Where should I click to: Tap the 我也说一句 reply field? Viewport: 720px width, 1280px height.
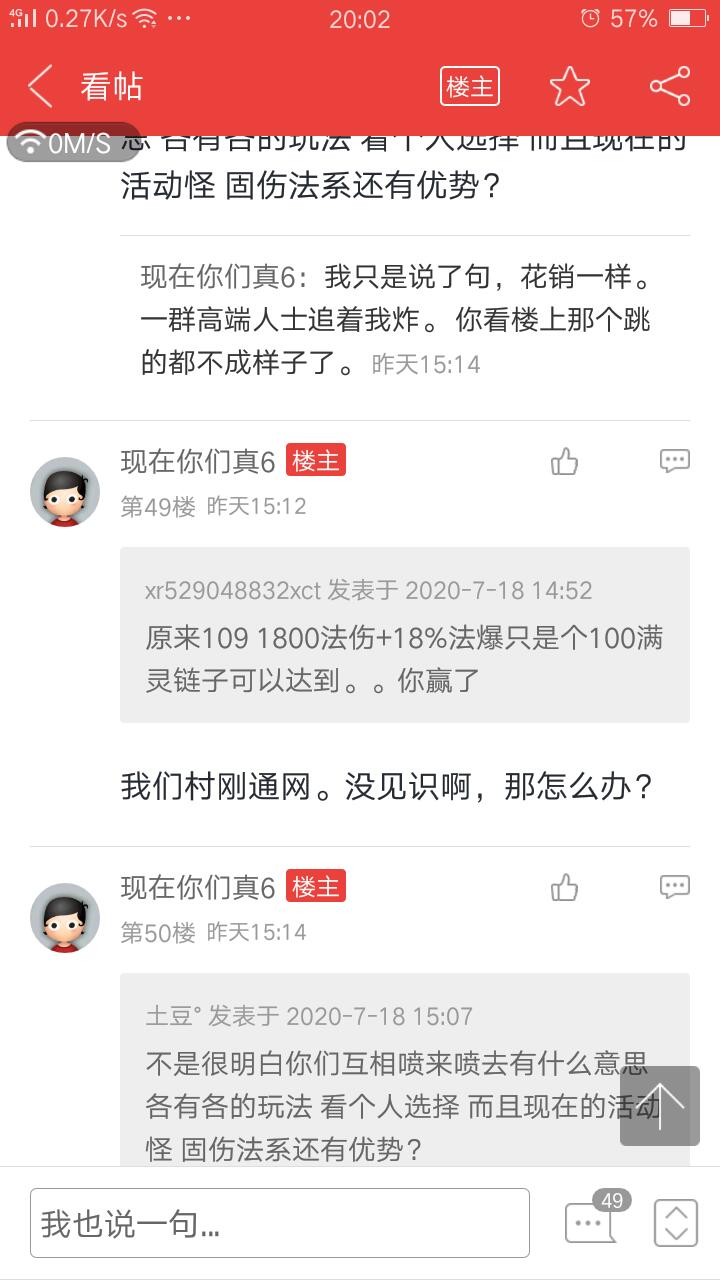pyautogui.click(x=280, y=1223)
